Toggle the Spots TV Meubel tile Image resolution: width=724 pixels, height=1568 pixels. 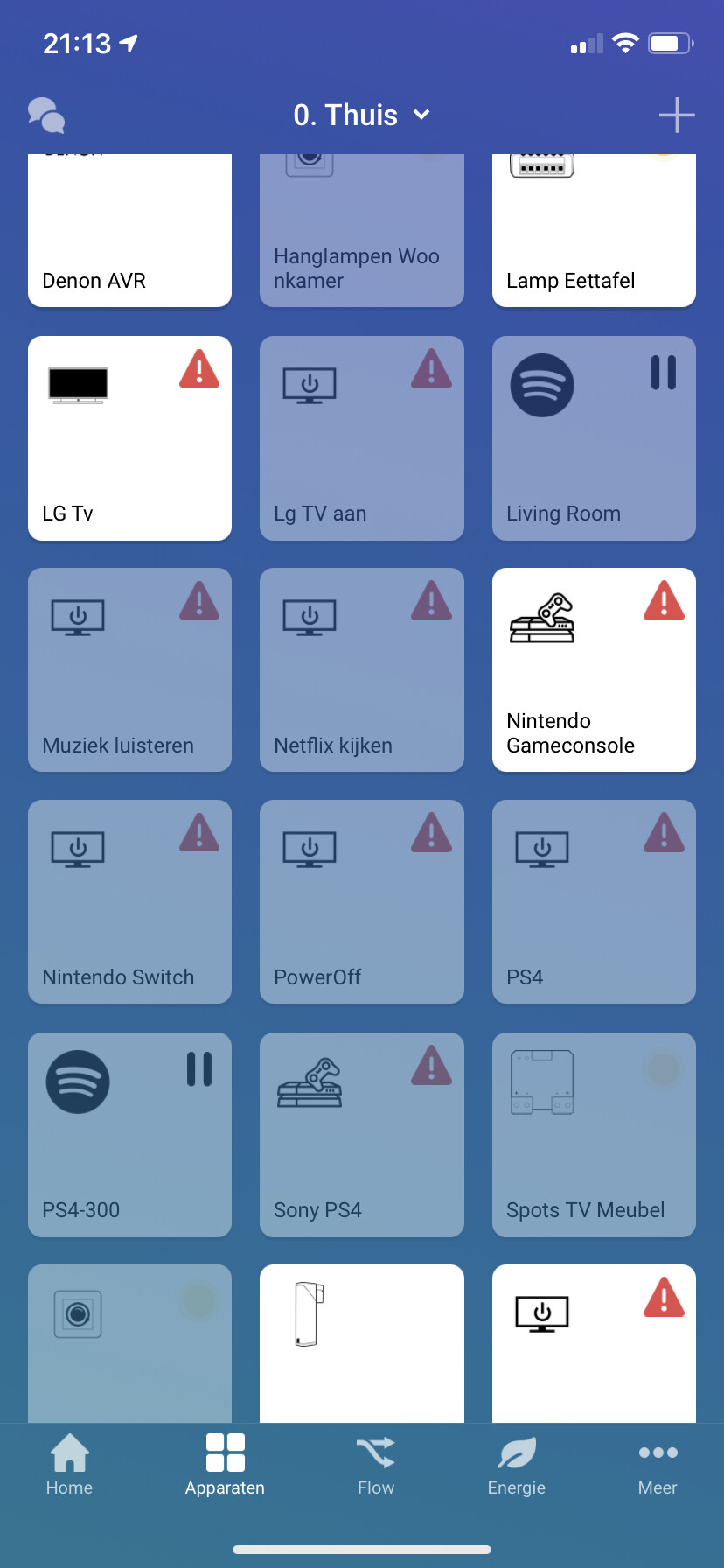pos(594,1135)
